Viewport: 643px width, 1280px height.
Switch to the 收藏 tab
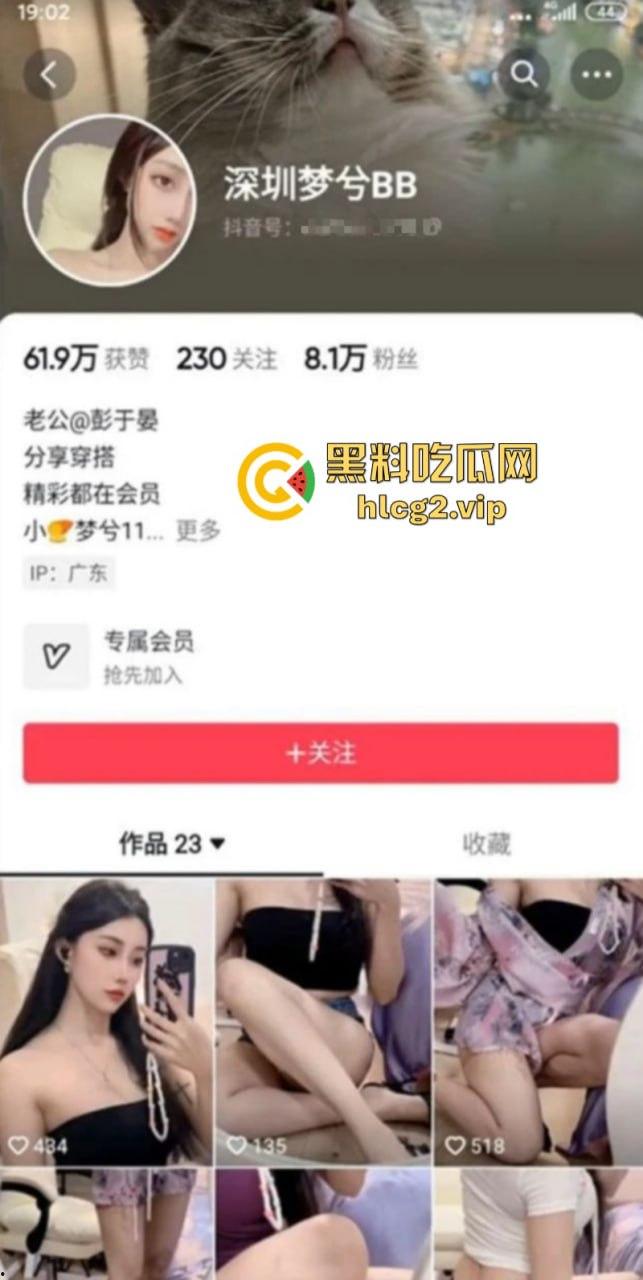click(x=486, y=843)
